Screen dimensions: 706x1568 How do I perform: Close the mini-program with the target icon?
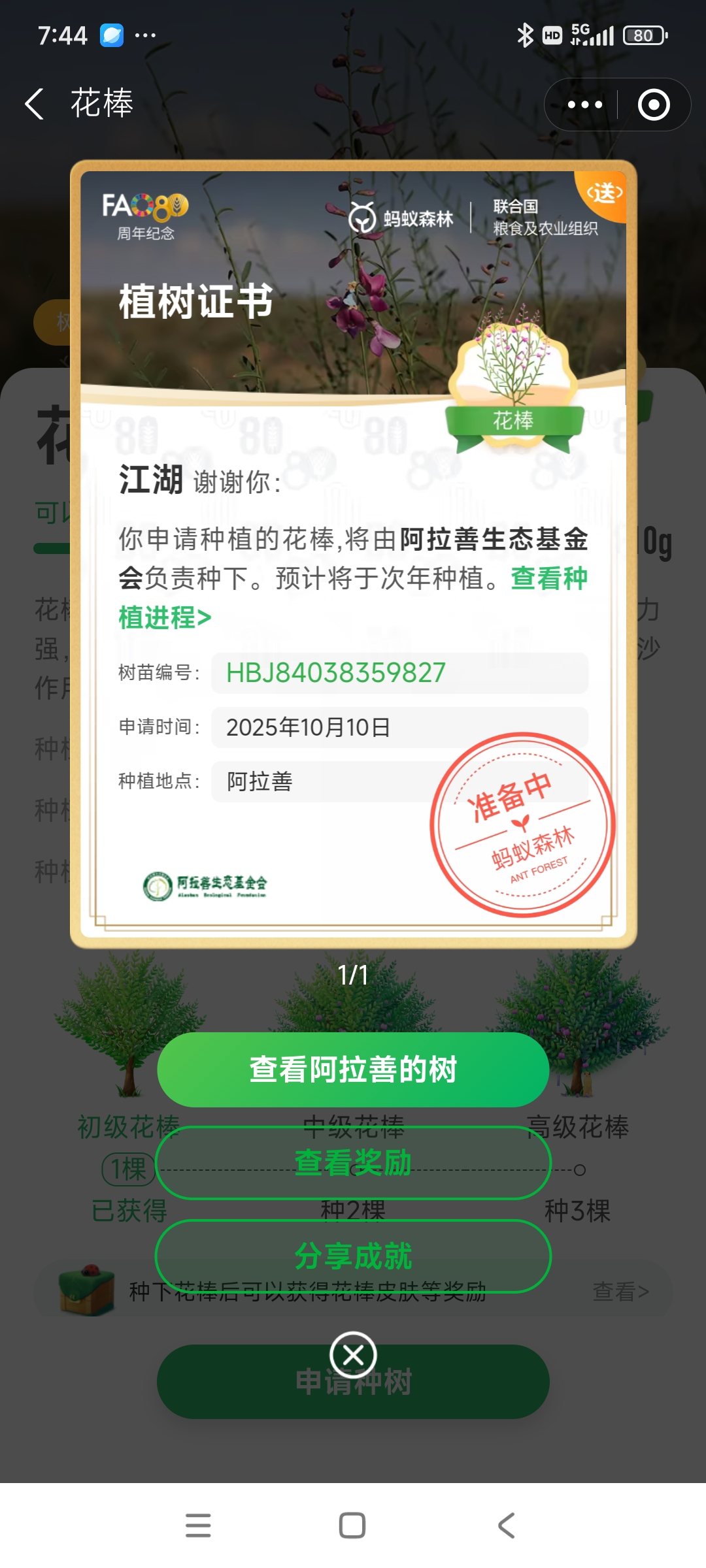(x=654, y=105)
